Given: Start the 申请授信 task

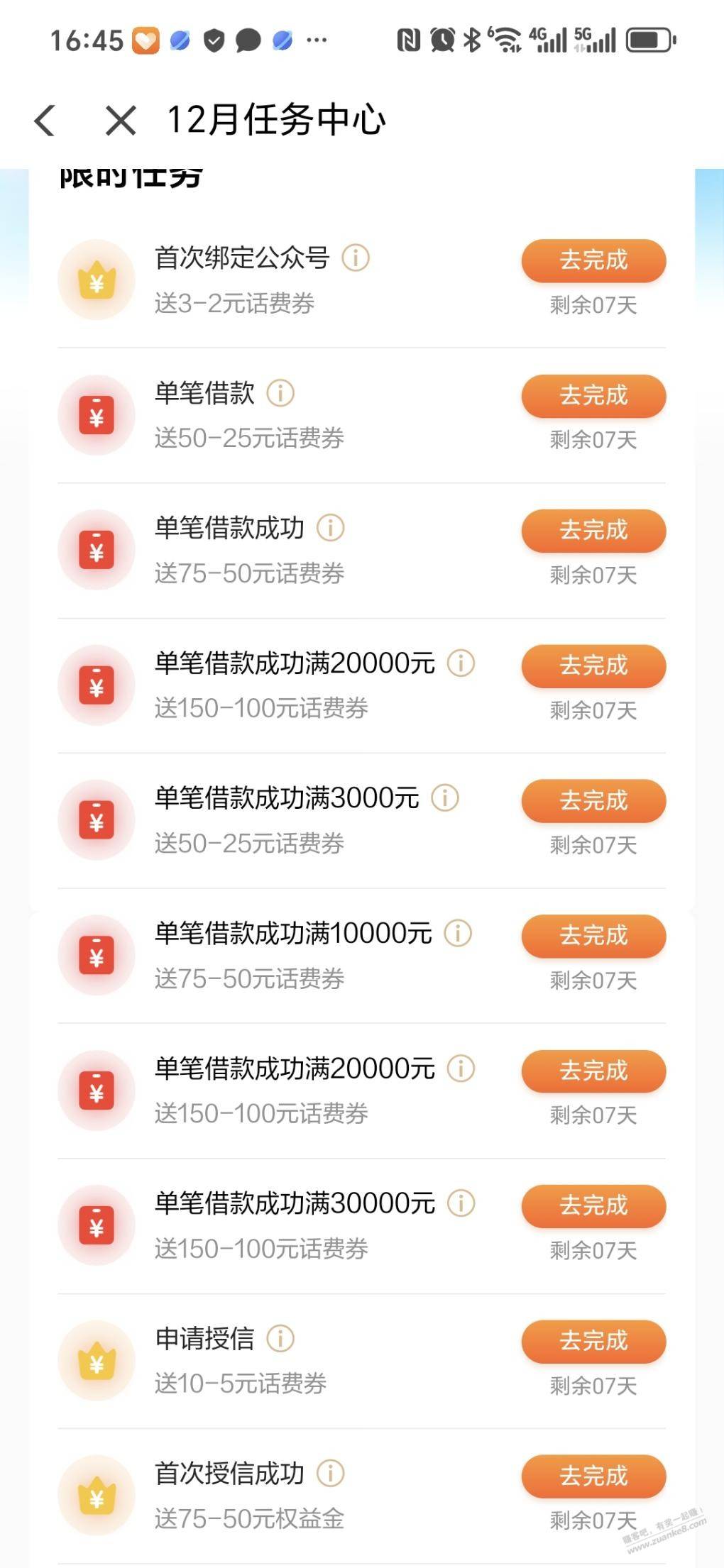Looking at the screenshot, I should [x=593, y=1341].
